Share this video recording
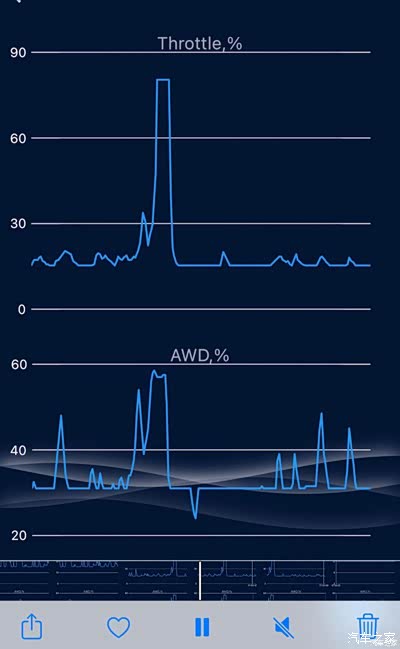 click(x=32, y=626)
